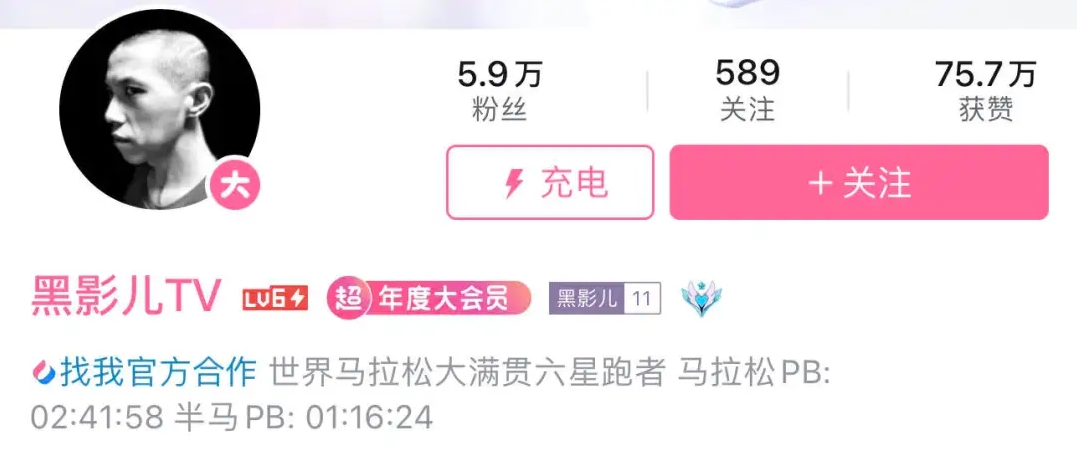Open the 找我官方合作 link

pos(145,372)
